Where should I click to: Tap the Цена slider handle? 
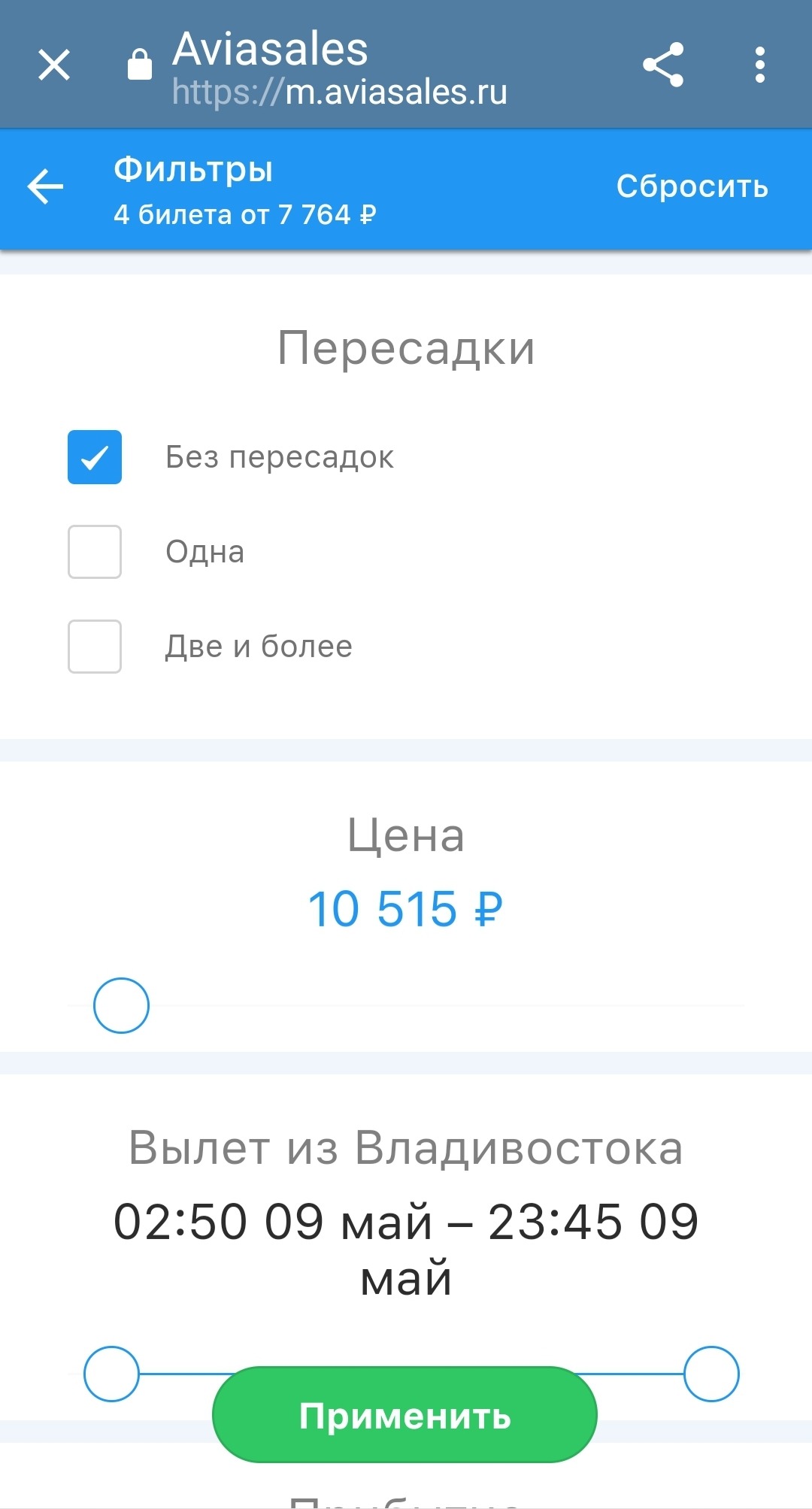point(121,1005)
